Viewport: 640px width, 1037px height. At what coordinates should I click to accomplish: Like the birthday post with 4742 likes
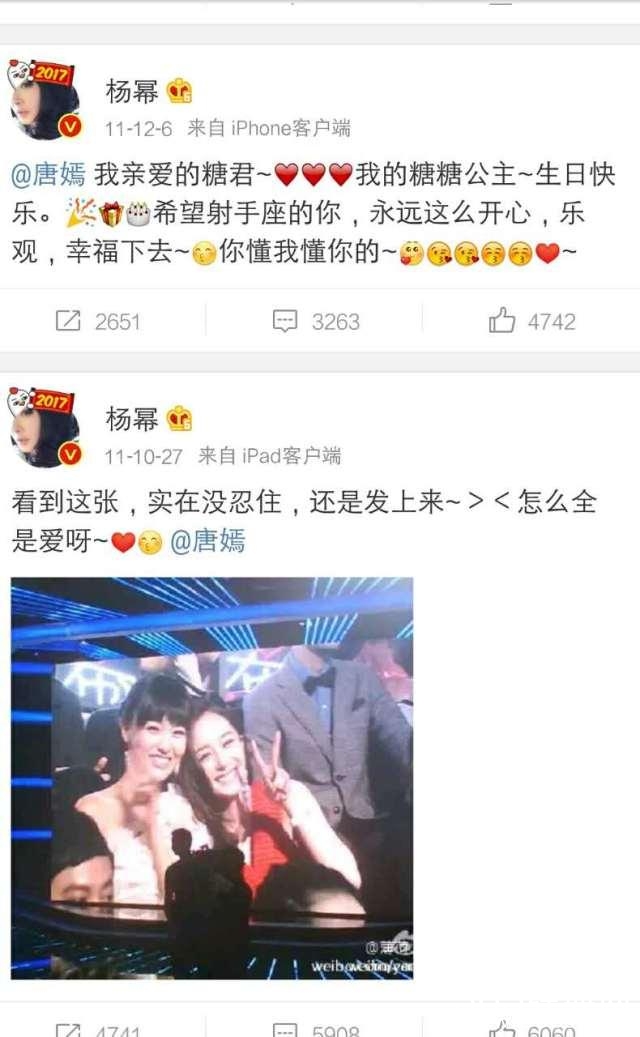532,321
